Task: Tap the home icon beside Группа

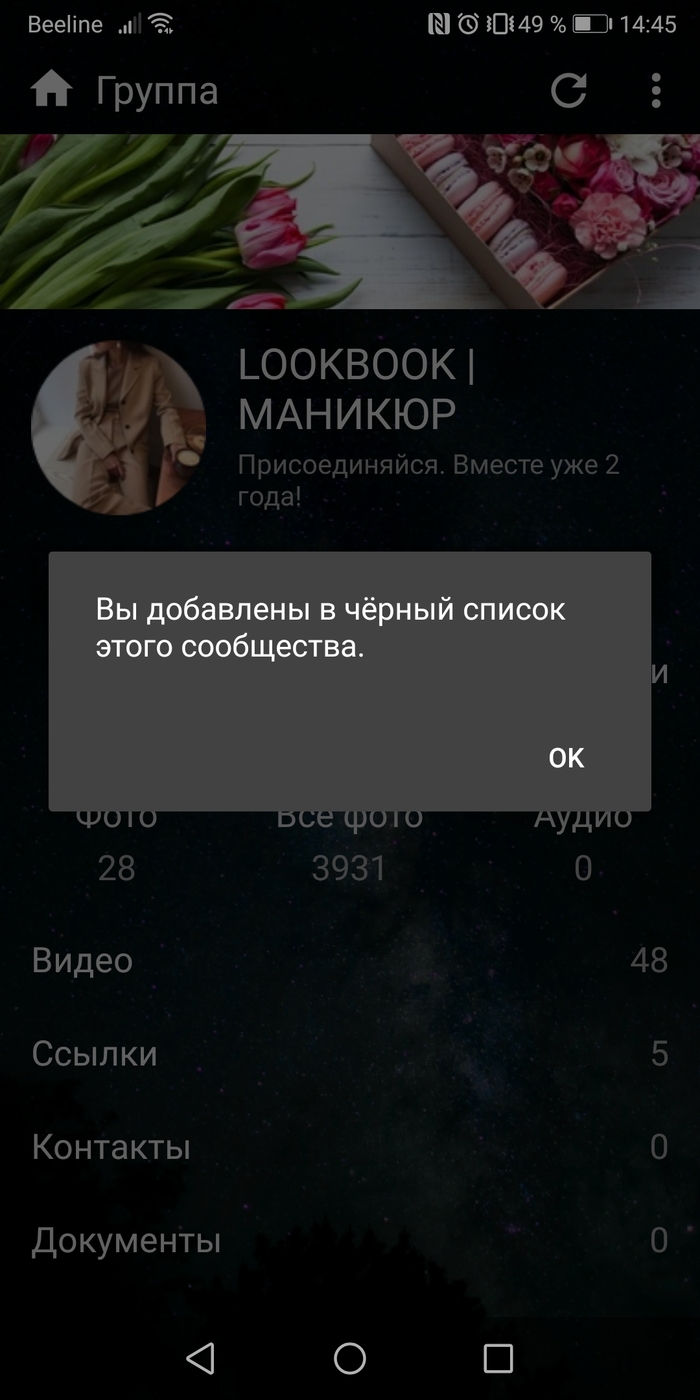Action: click(52, 91)
